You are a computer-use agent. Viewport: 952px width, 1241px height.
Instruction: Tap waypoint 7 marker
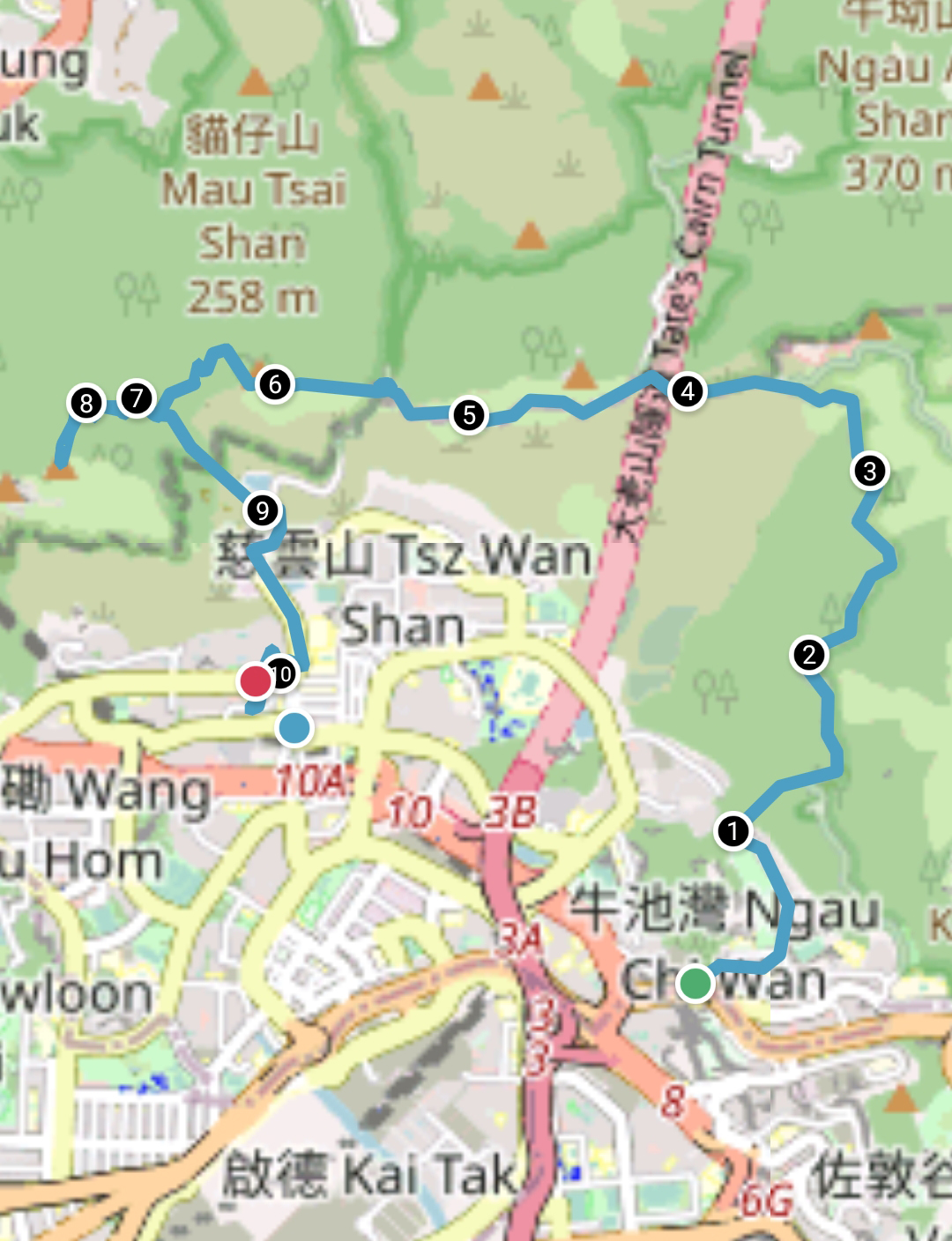pyautogui.click(x=137, y=398)
